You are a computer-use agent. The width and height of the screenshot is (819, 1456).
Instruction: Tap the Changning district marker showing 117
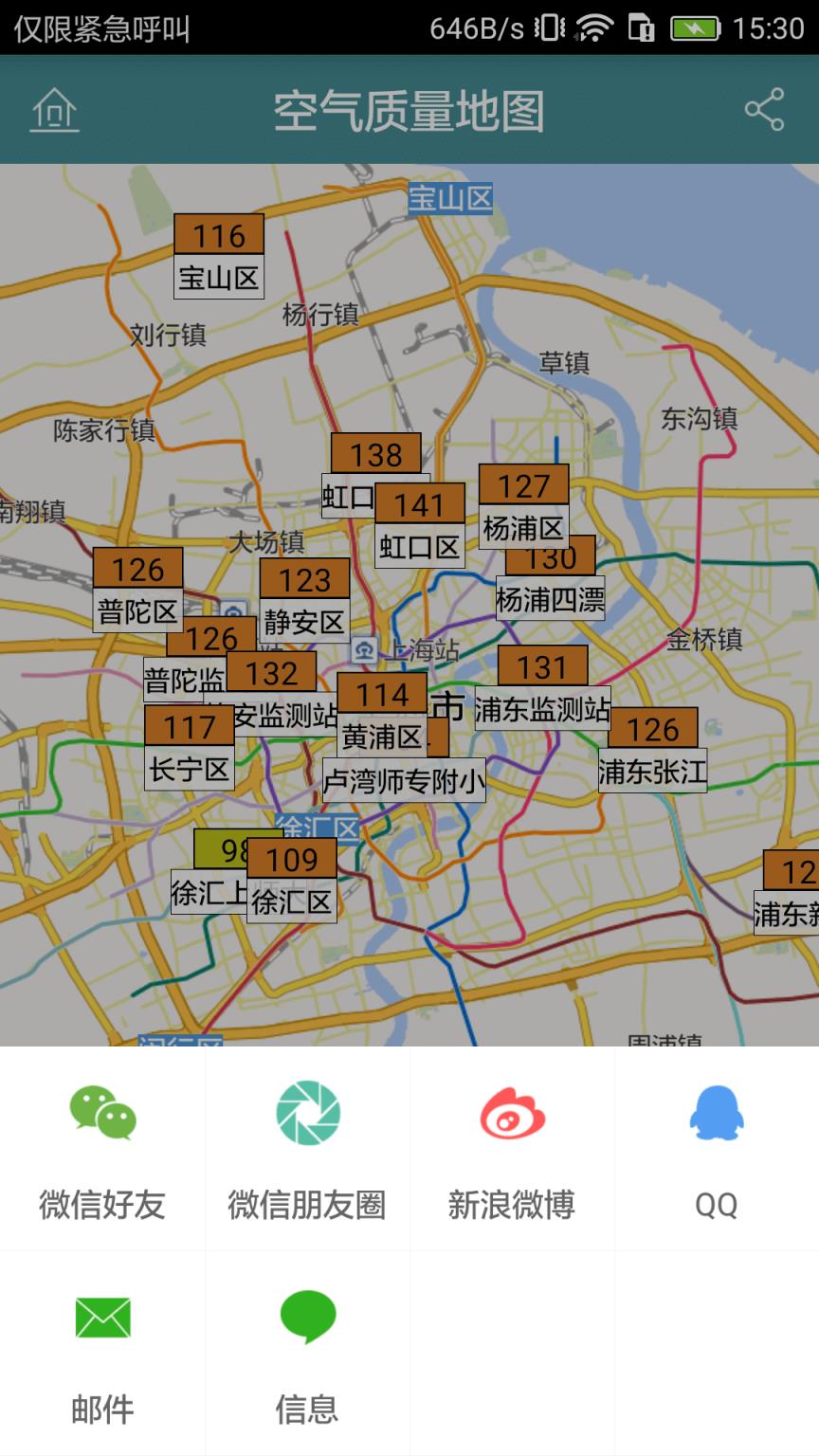pos(189,726)
